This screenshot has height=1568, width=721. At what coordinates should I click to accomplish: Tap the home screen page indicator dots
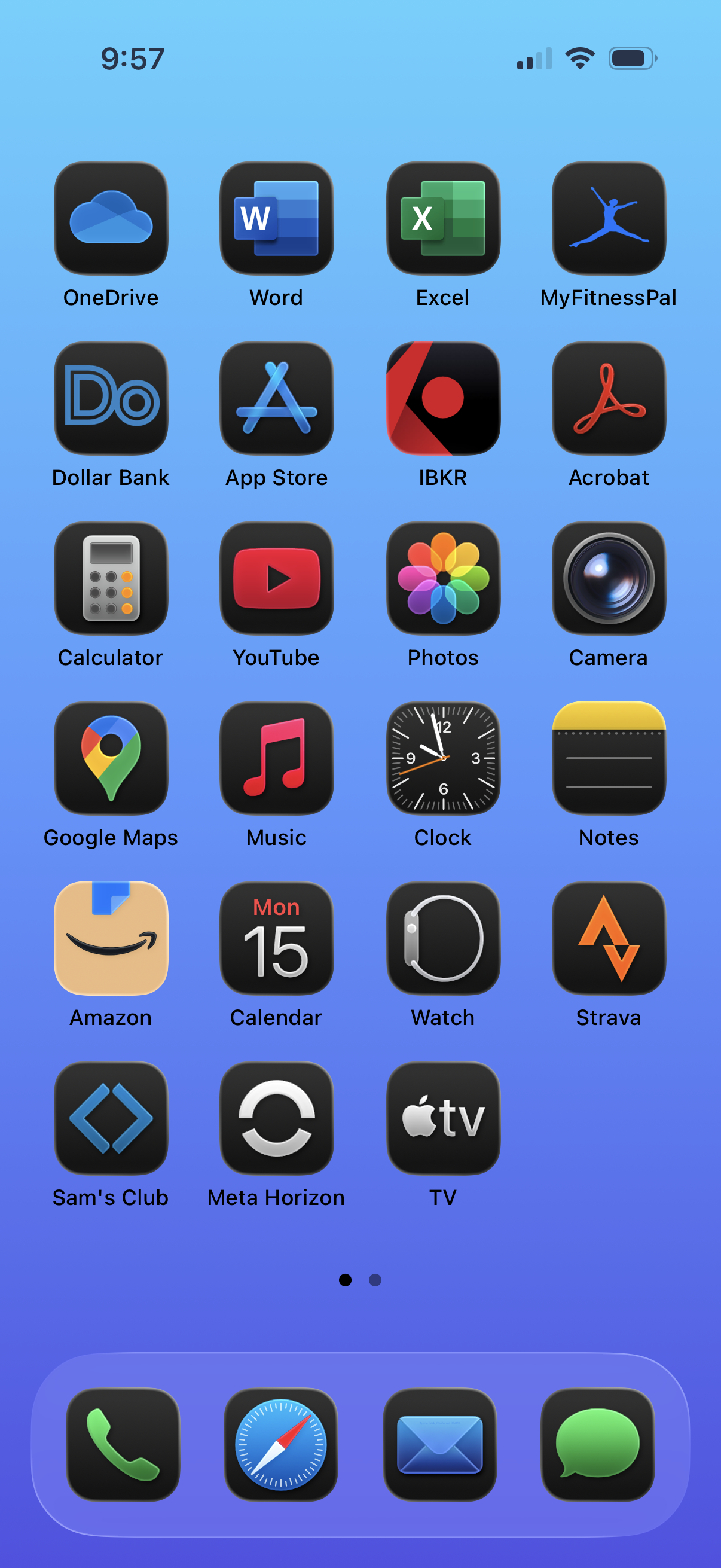360,1280
